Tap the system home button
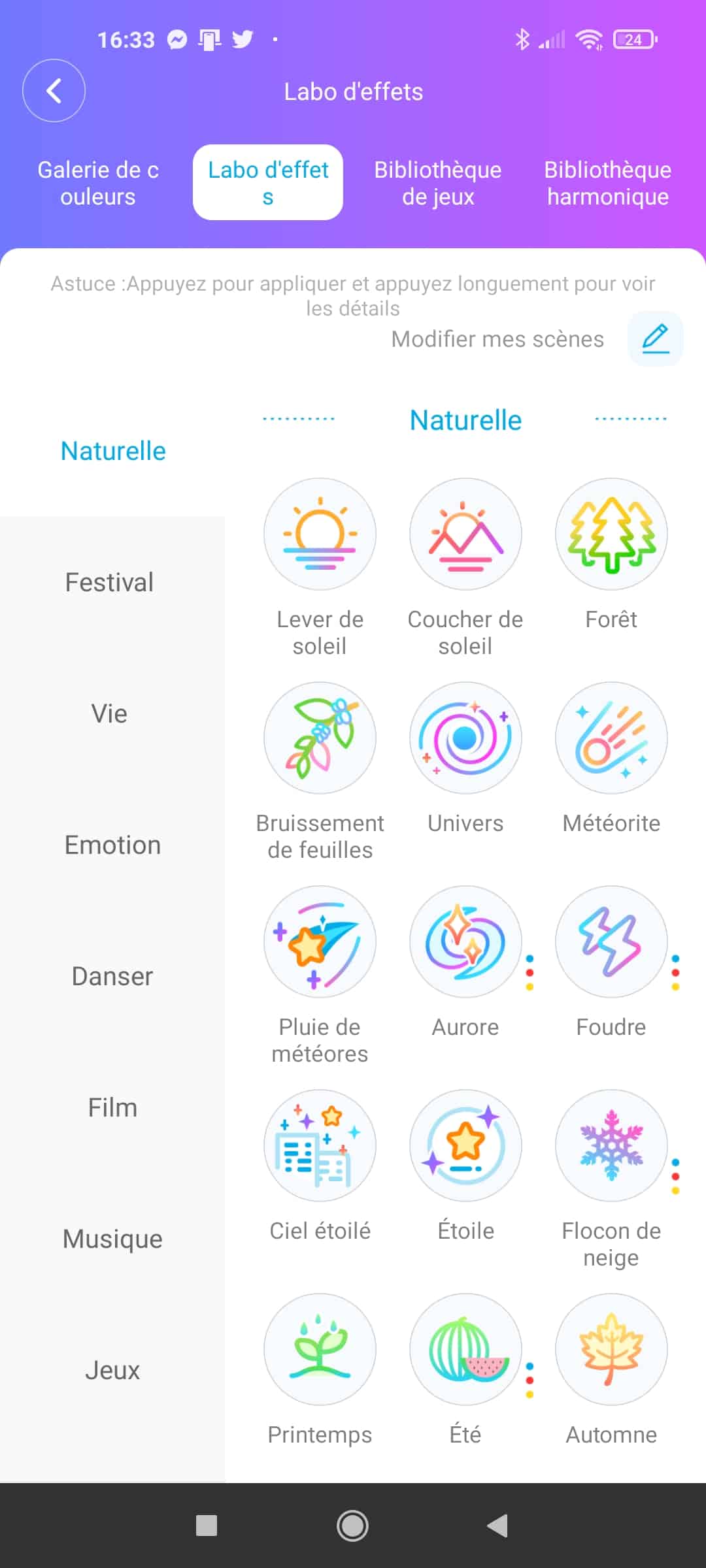Screen dimensions: 706x1568 (352, 1526)
